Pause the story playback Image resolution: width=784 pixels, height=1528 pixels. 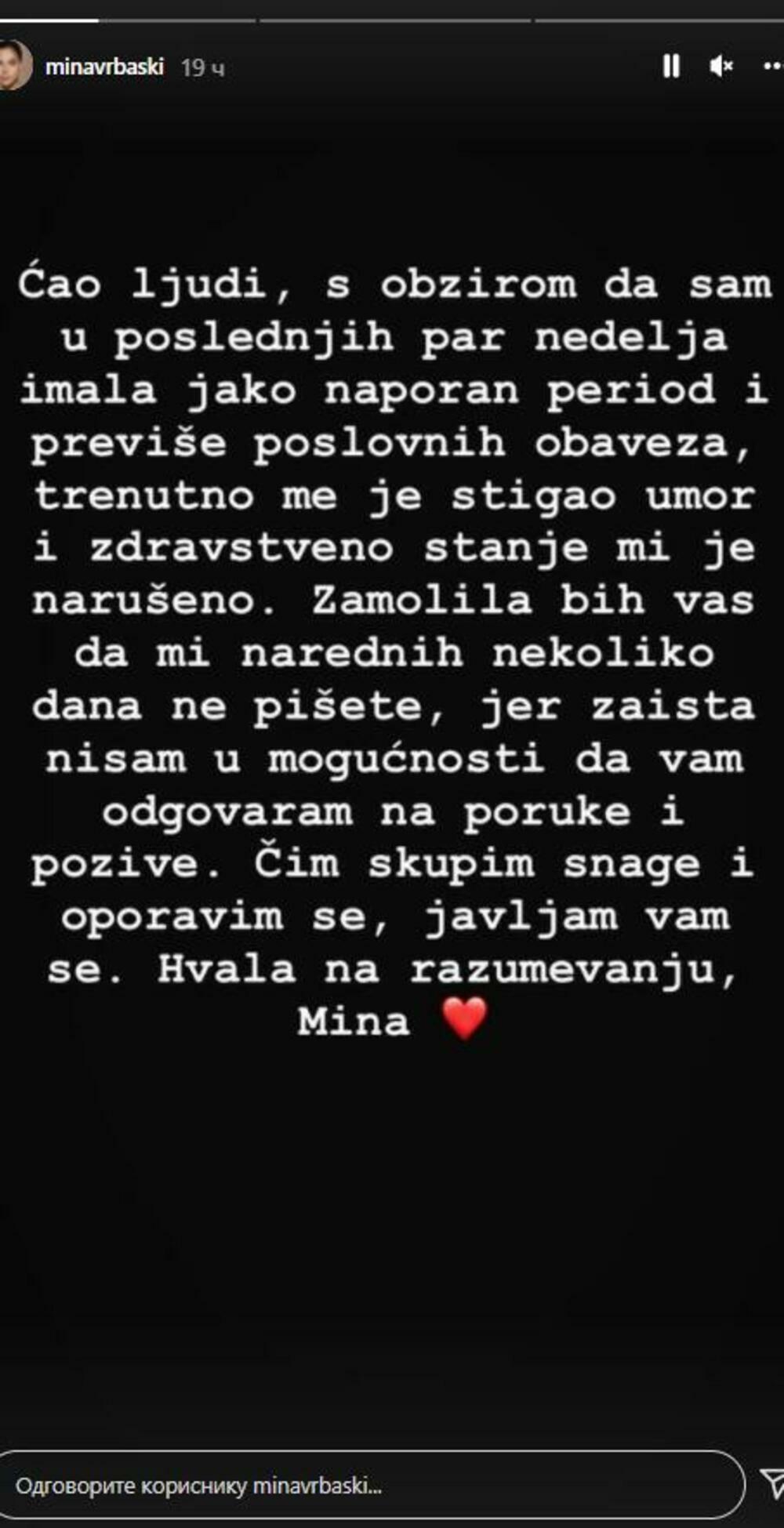671,67
